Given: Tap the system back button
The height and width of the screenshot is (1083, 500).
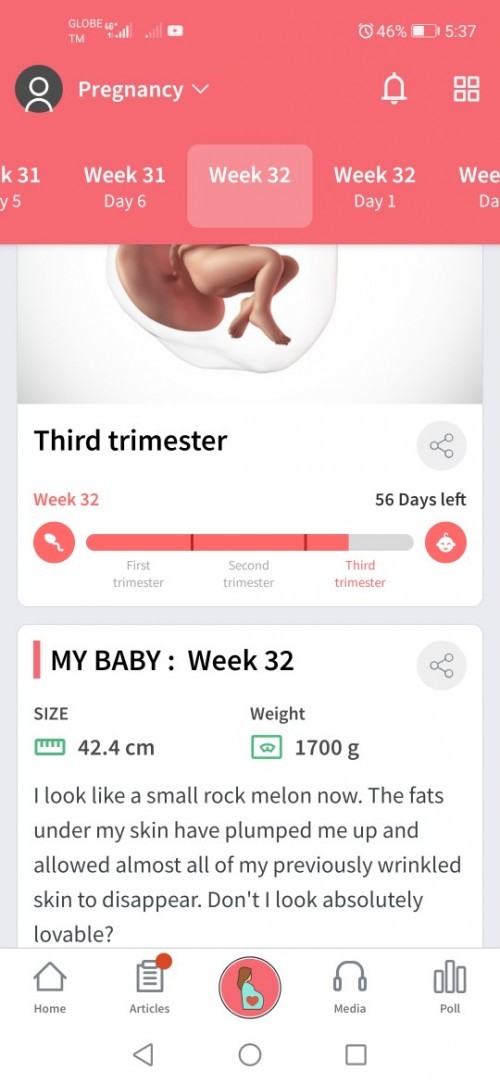Looking at the screenshot, I should 143,1054.
